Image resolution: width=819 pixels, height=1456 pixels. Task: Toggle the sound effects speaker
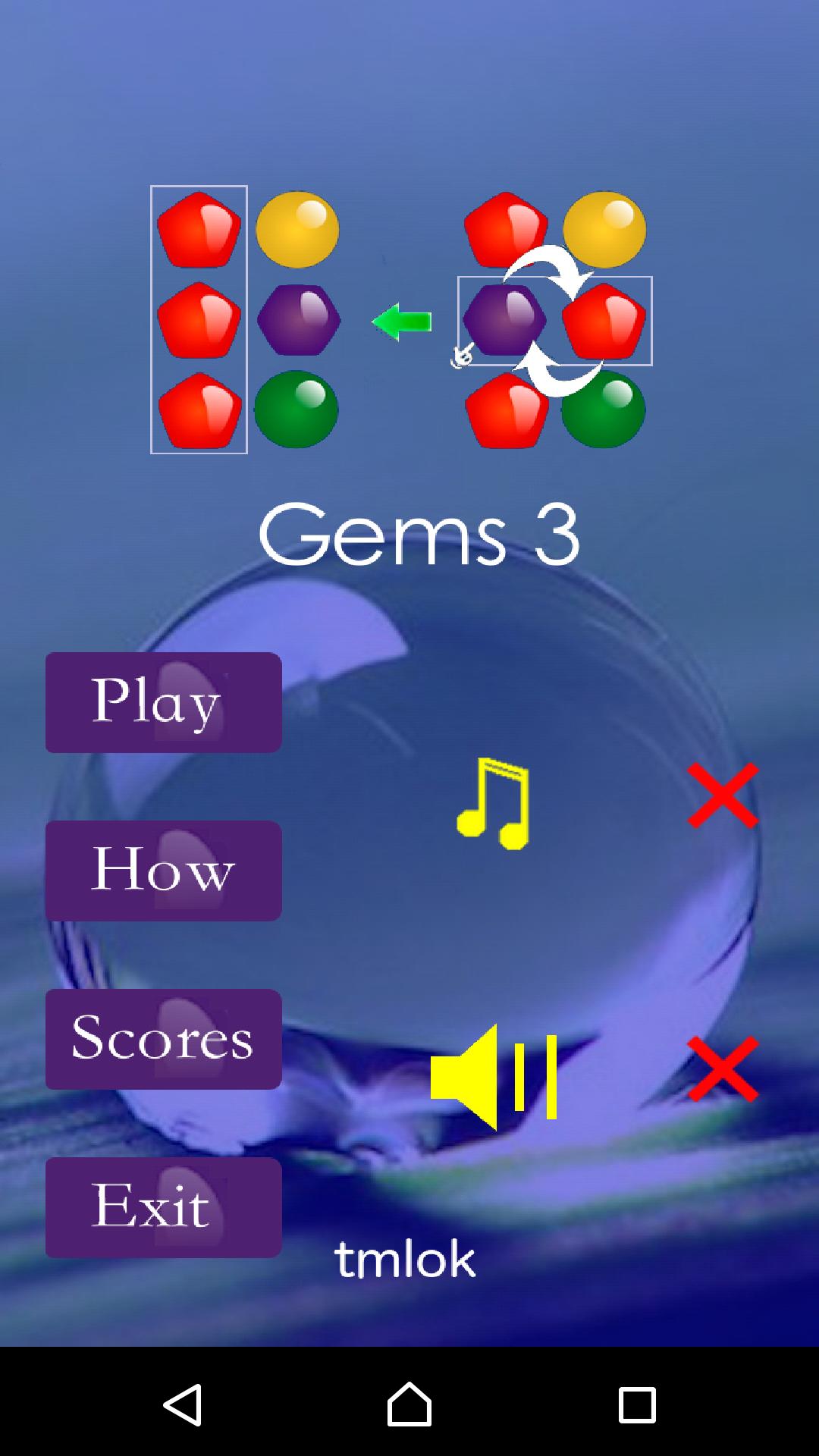[494, 1075]
